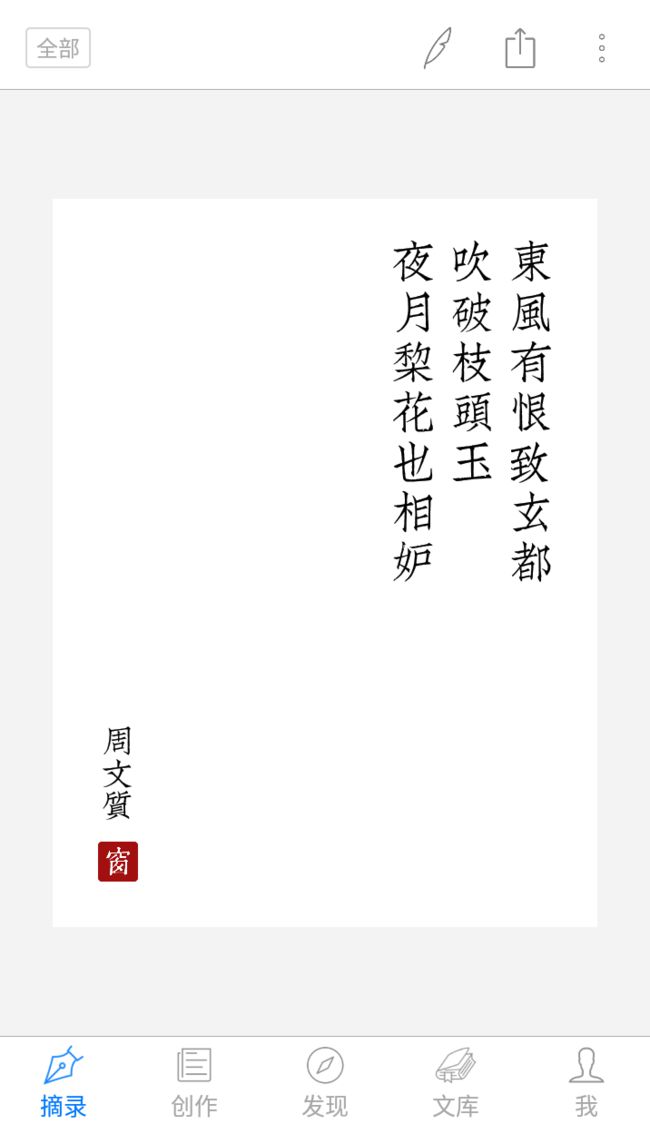Open the 周文質 poem card
This screenshot has width=650, height=1124.
(325, 563)
